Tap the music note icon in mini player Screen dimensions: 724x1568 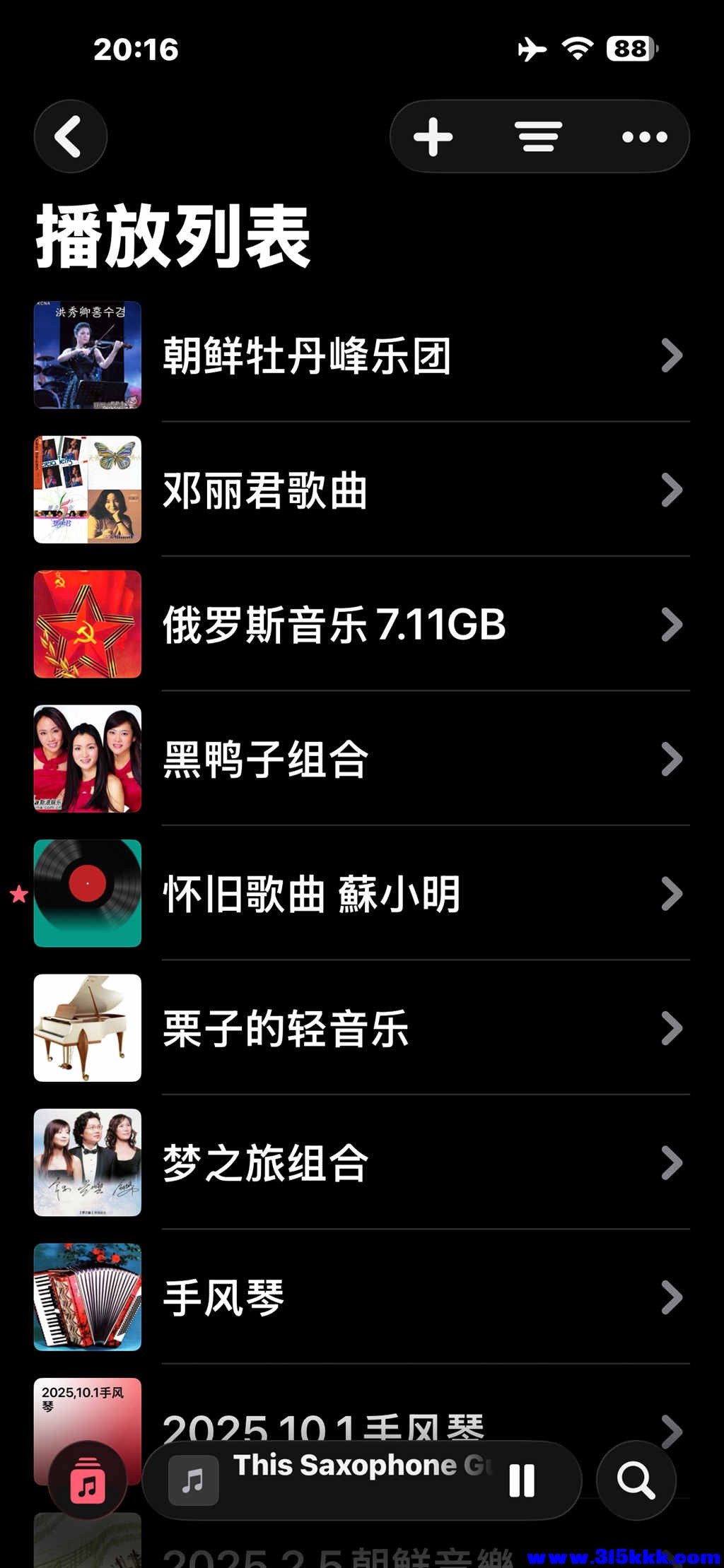pos(191,1481)
